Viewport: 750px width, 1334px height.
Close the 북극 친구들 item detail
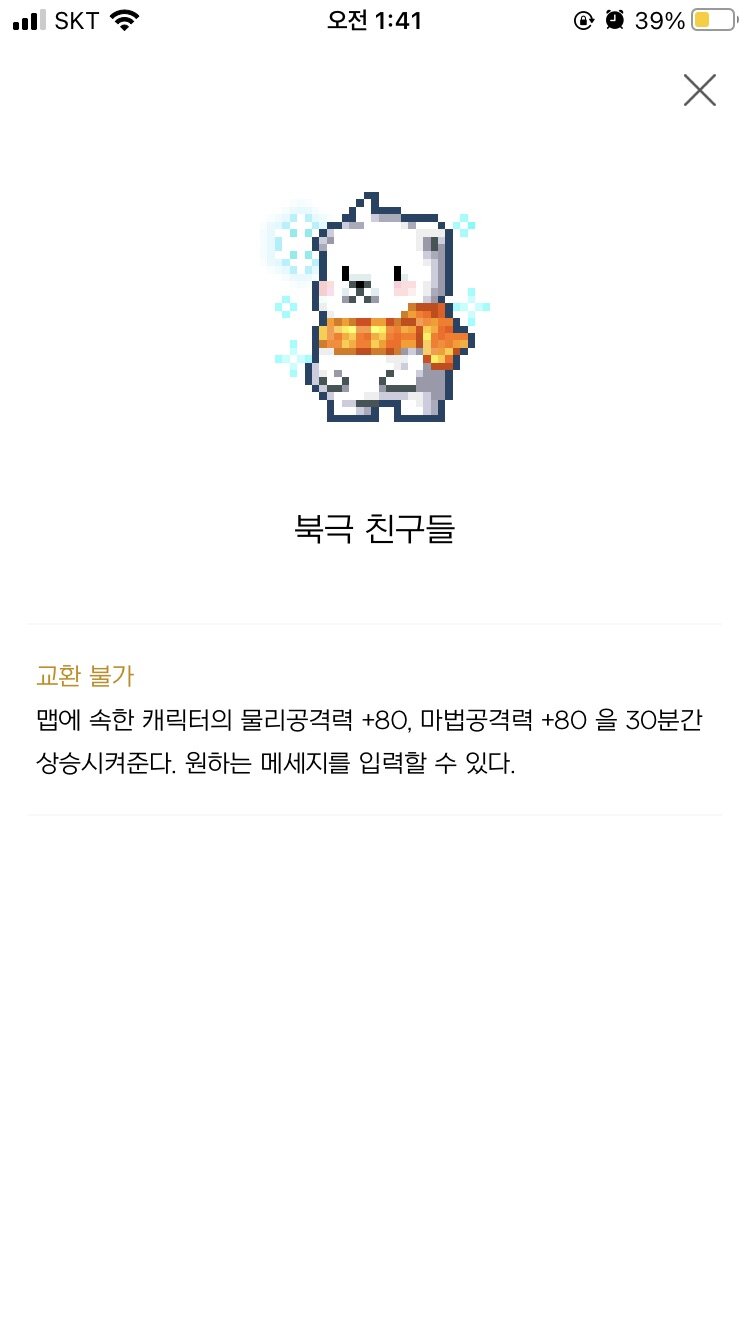(x=699, y=90)
